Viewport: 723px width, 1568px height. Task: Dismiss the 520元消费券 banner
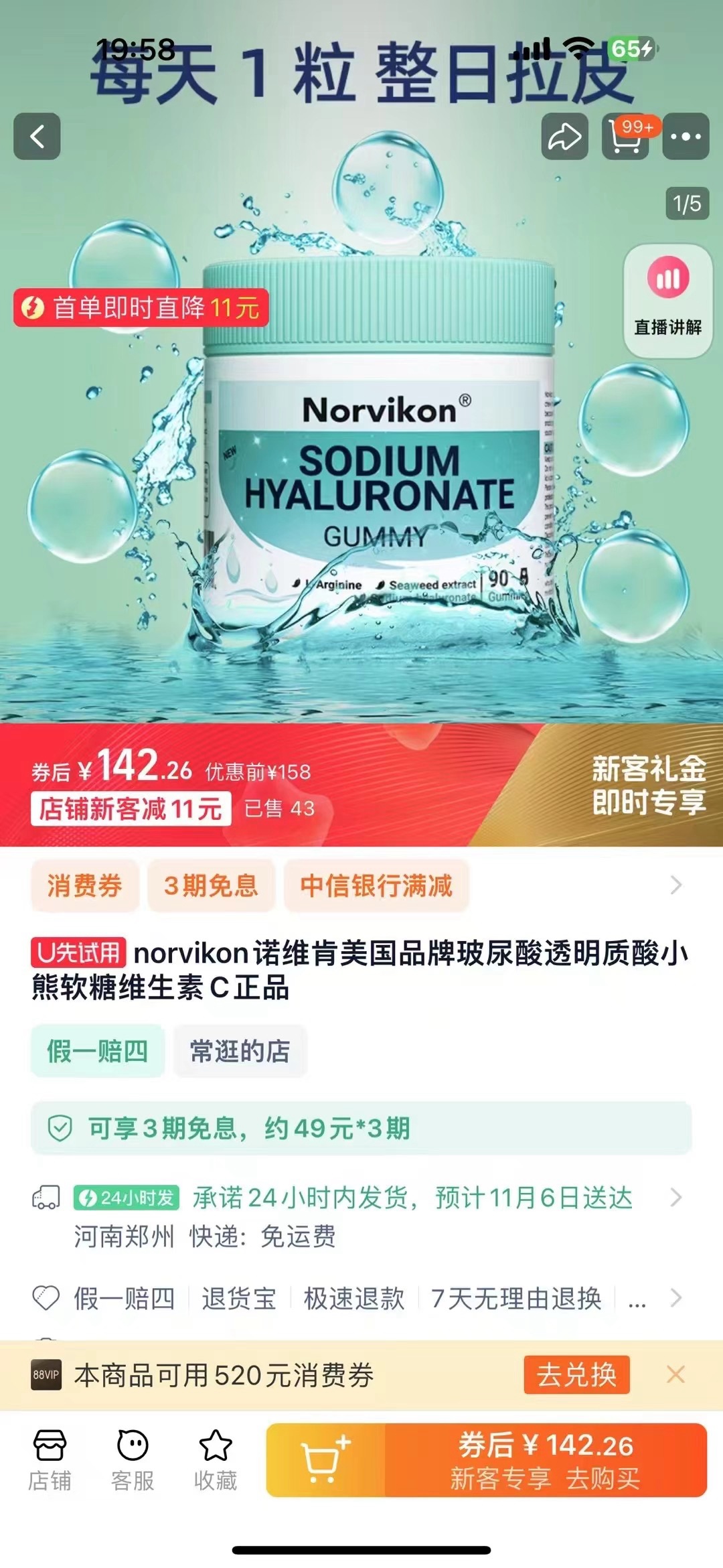675,1375
